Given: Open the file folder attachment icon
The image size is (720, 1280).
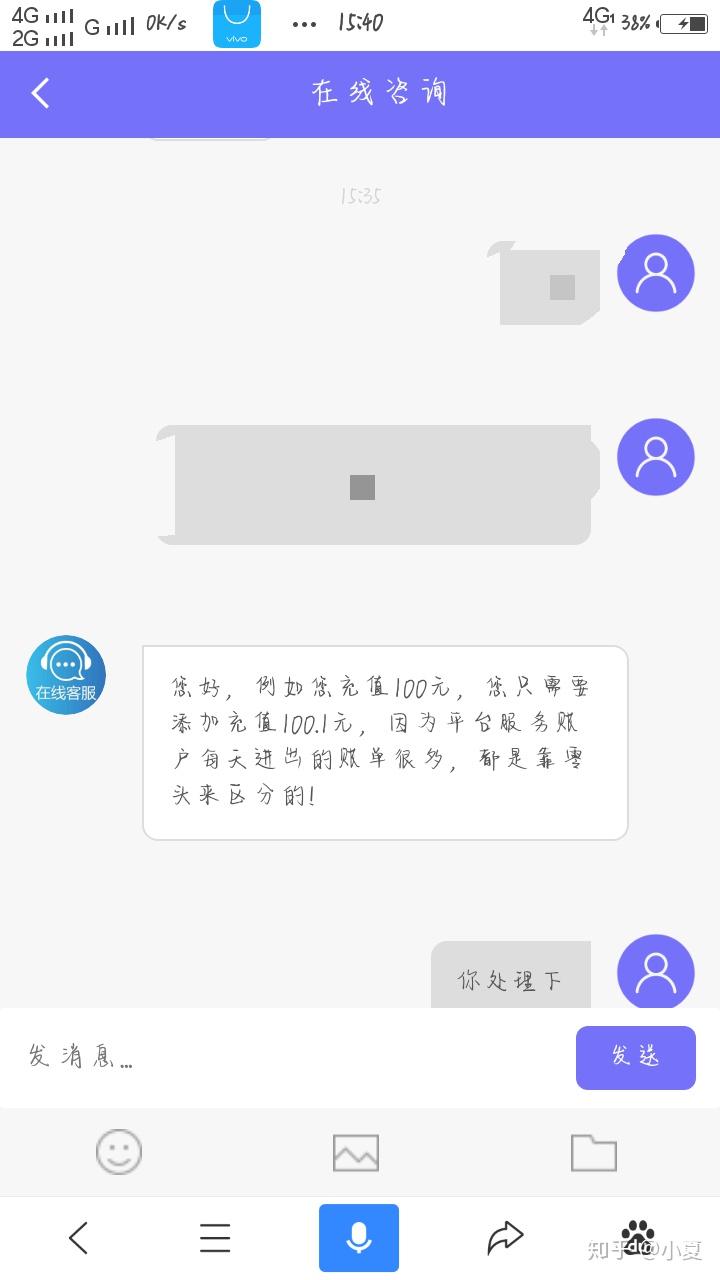Looking at the screenshot, I should 594,1152.
